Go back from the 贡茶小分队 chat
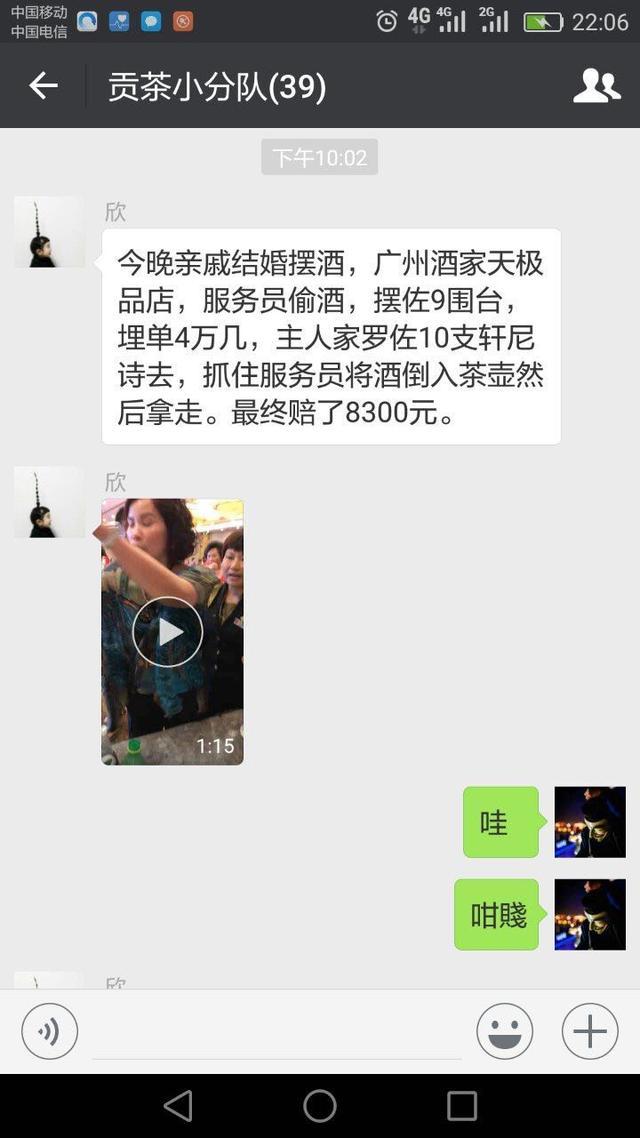The width and height of the screenshot is (640, 1138). tap(43, 86)
